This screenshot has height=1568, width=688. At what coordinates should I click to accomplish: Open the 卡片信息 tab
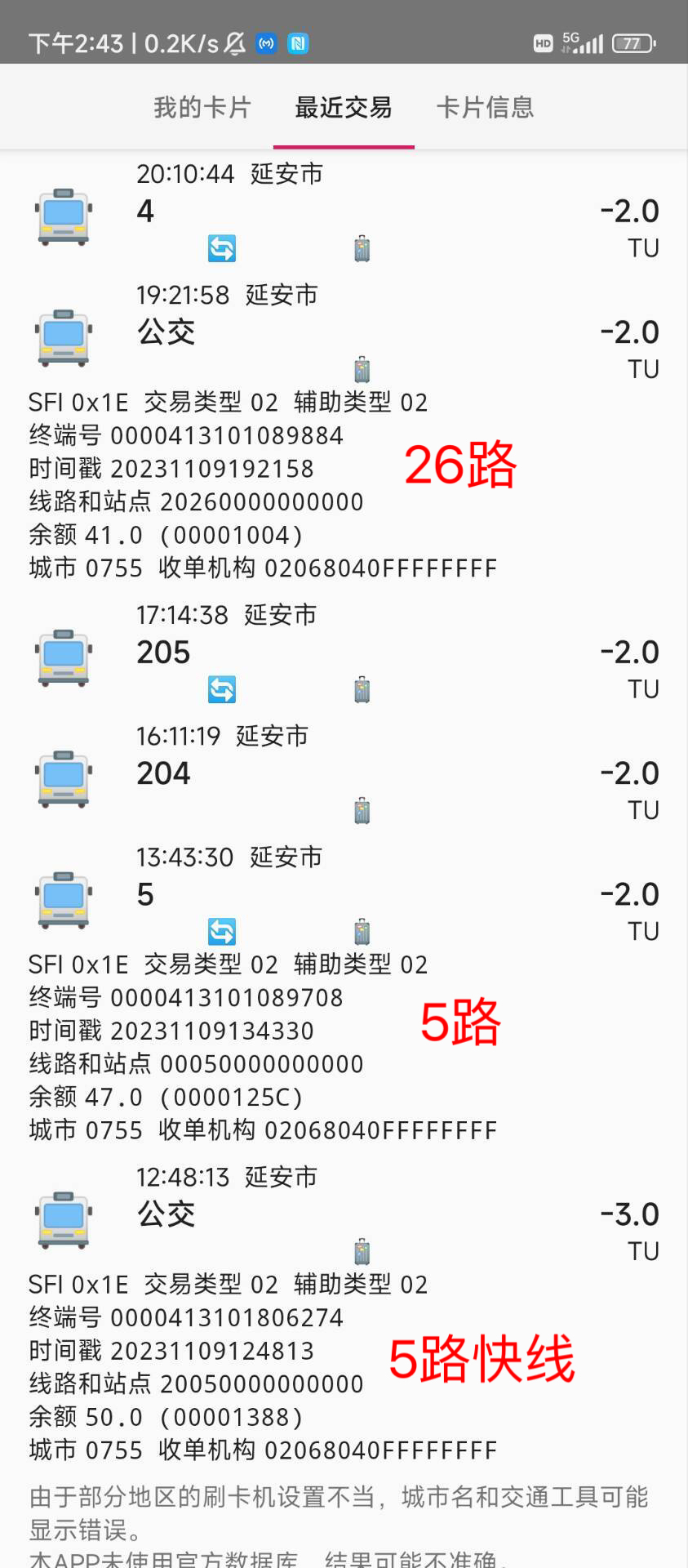coord(485,107)
